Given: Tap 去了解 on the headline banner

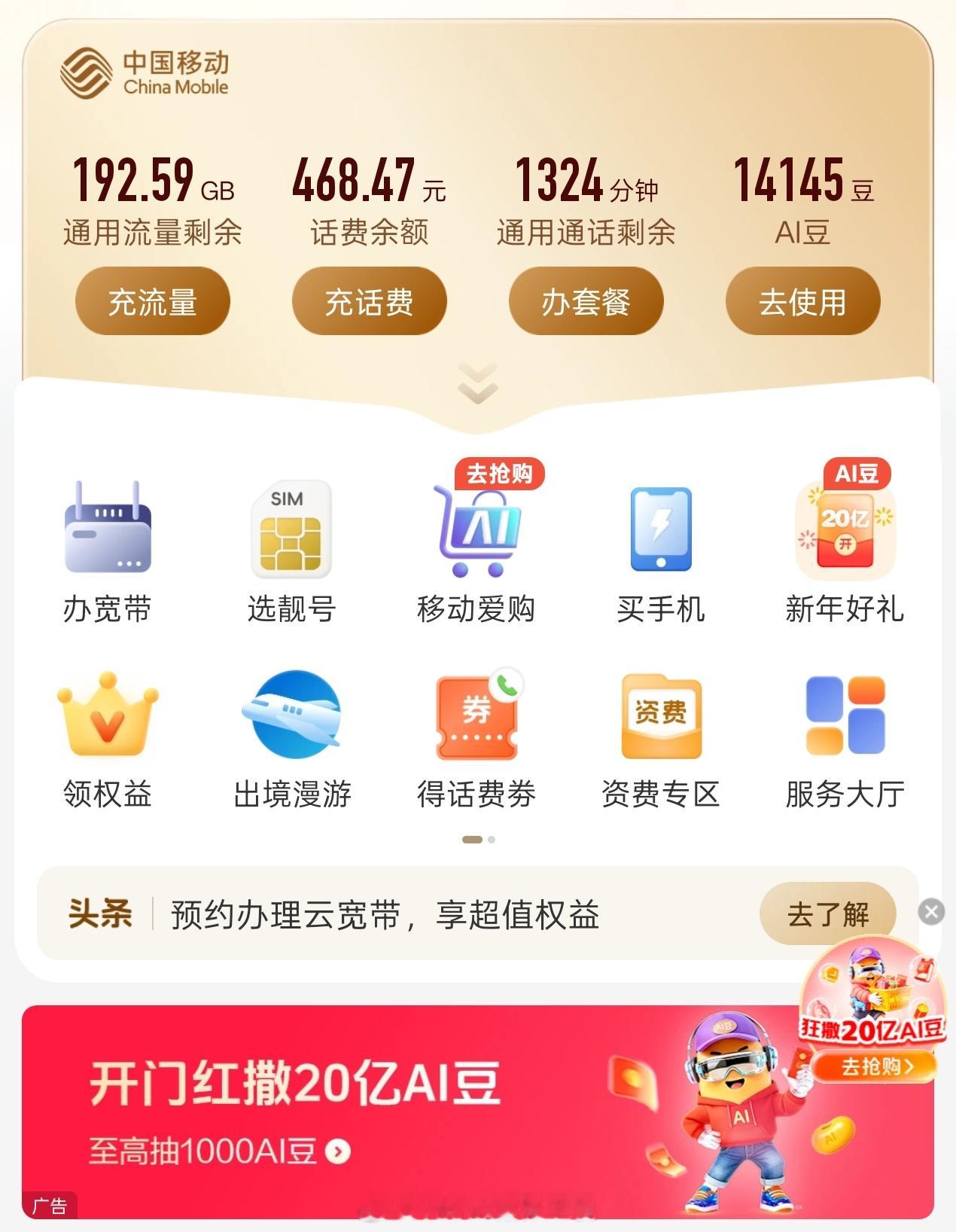Looking at the screenshot, I should click(x=828, y=913).
